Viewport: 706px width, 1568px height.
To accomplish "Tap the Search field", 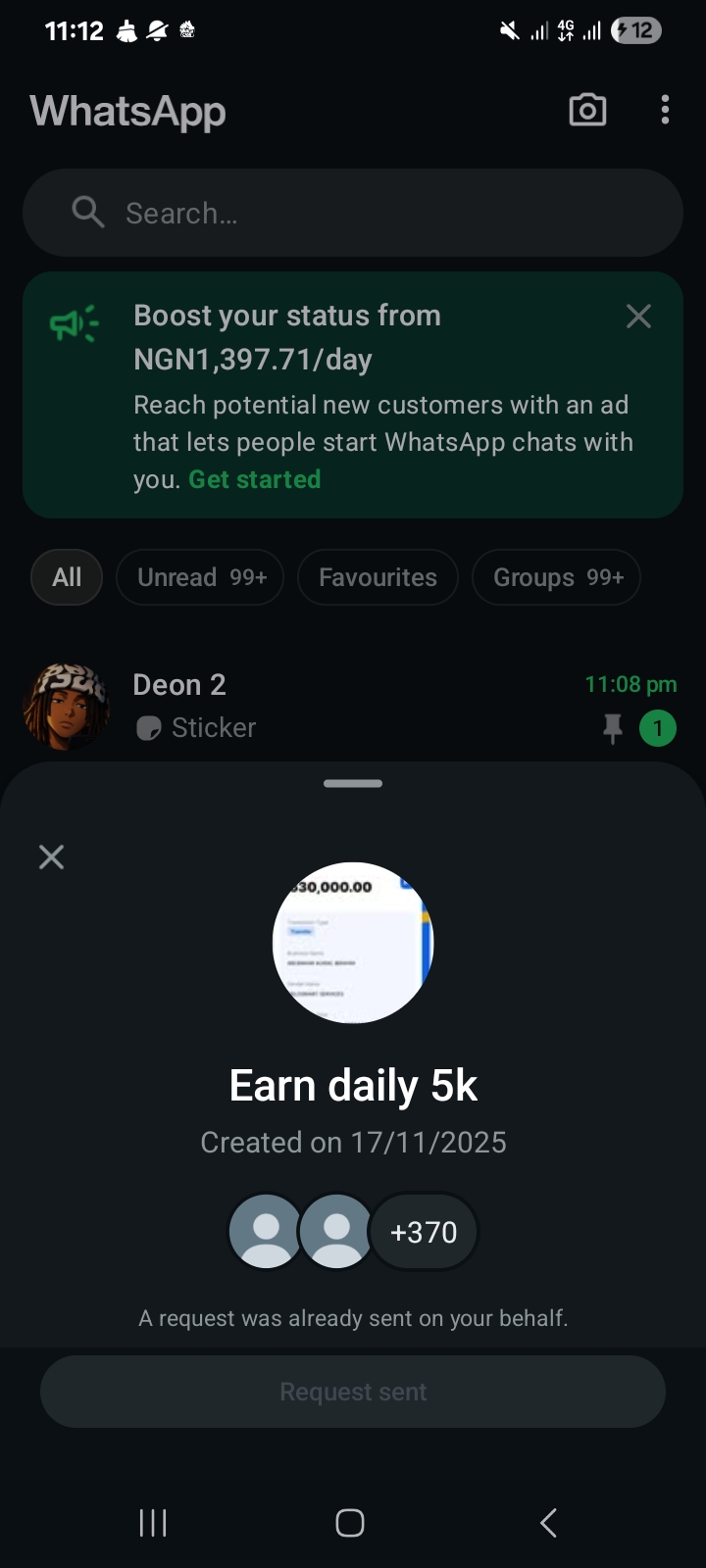I will pyautogui.click(x=353, y=213).
